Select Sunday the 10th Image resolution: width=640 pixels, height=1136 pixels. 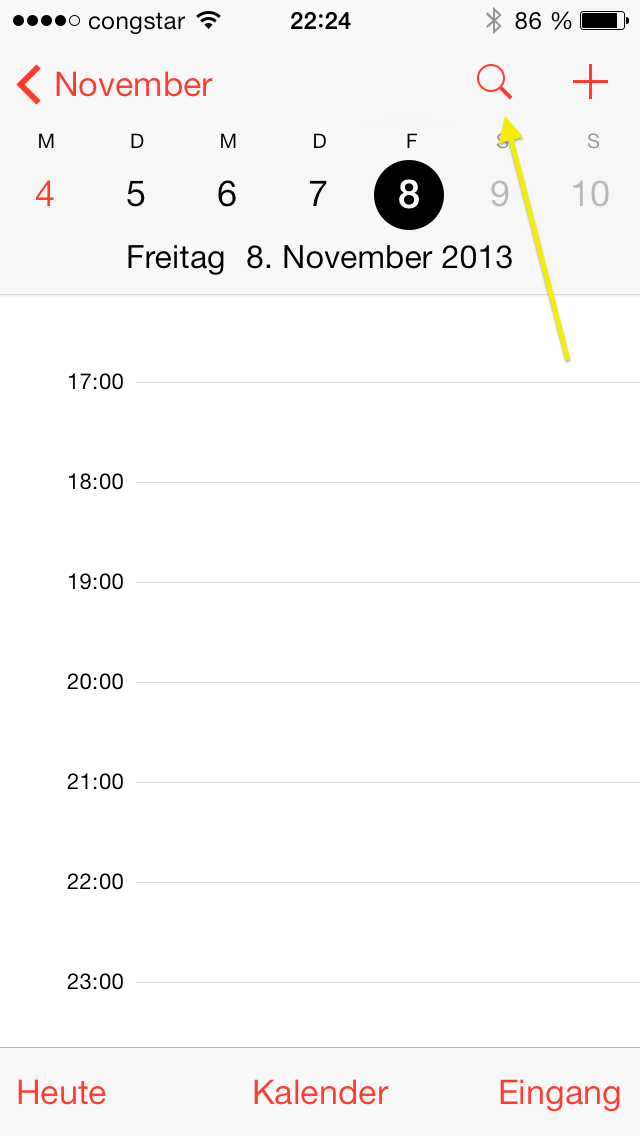(590, 194)
